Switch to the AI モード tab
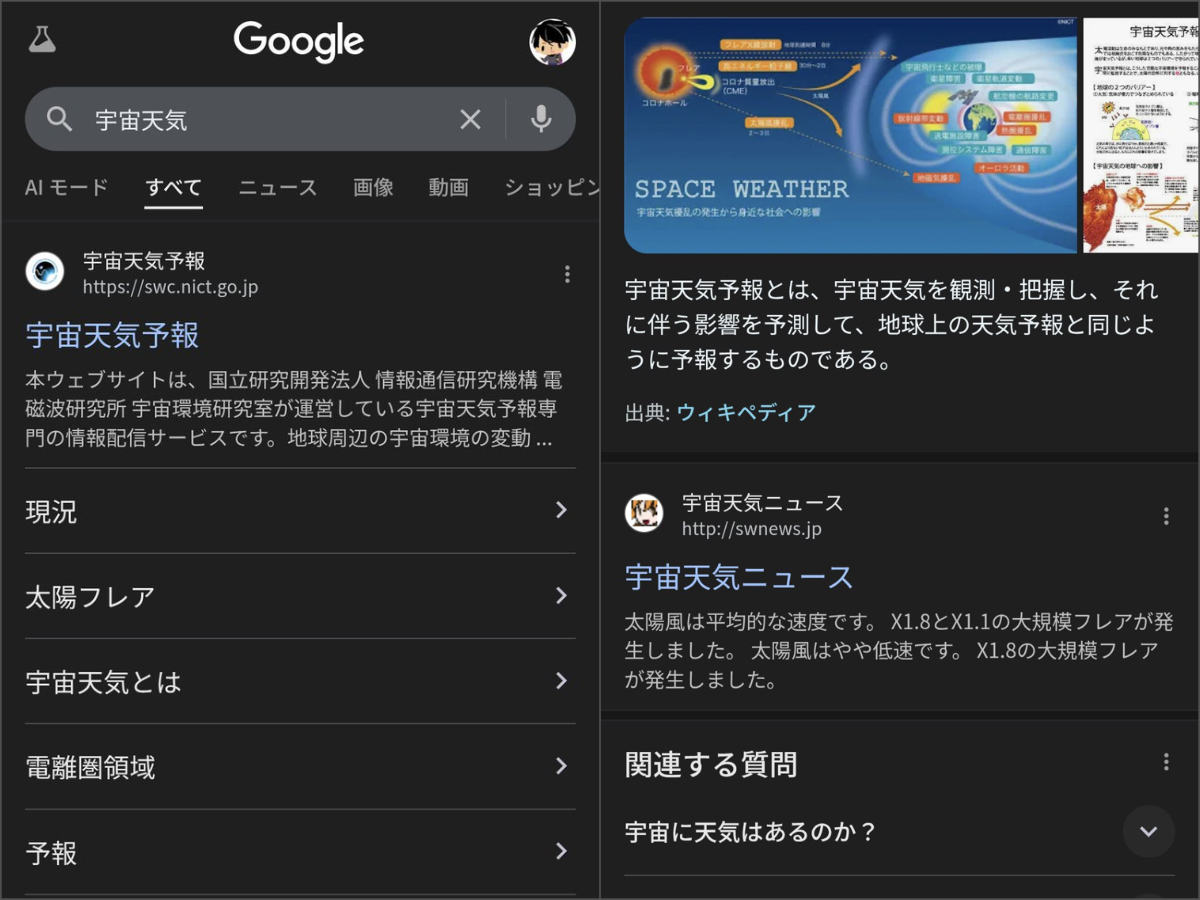This screenshot has height=900, width=1200. coord(66,187)
